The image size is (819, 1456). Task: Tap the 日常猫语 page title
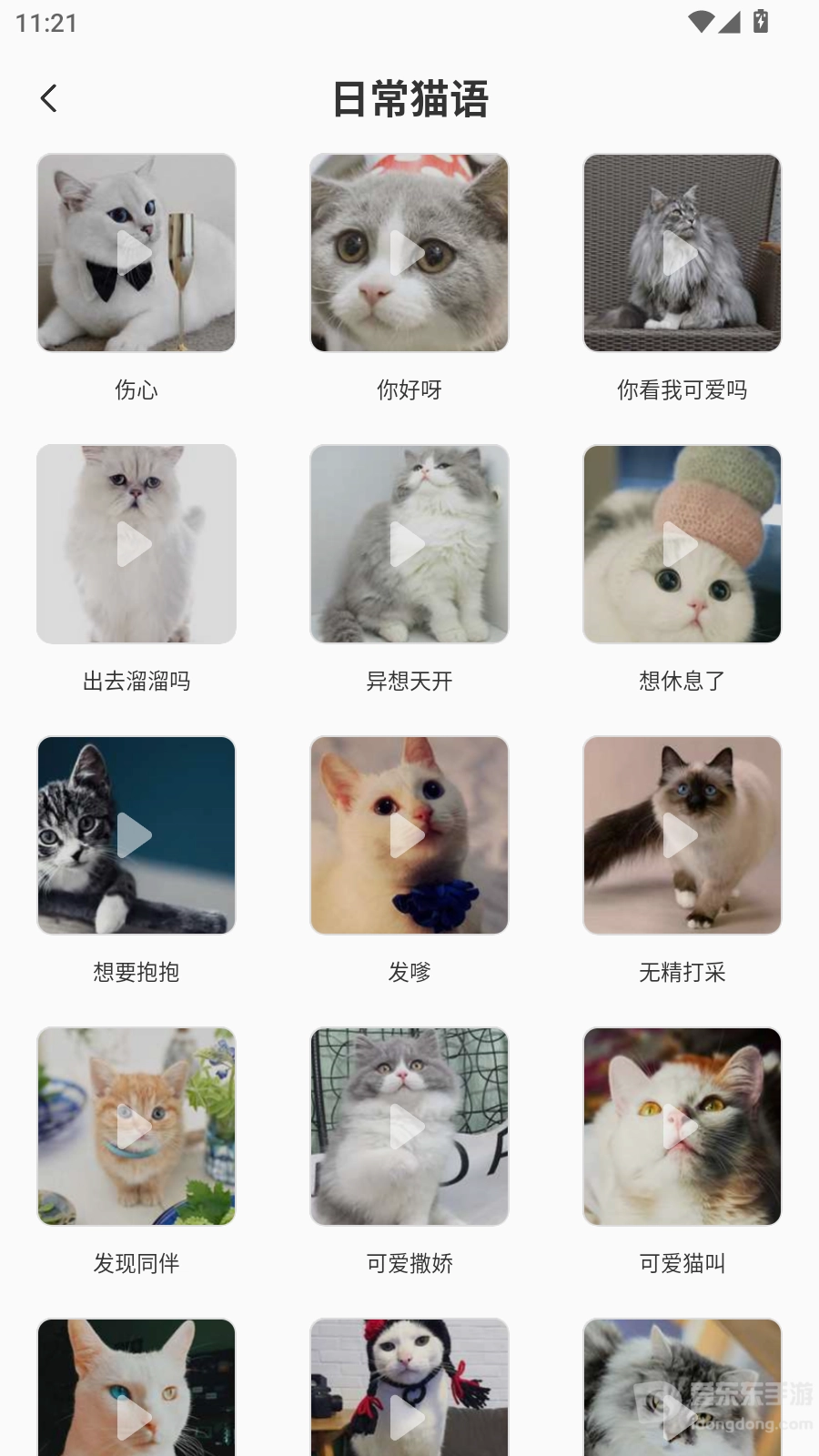[409, 100]
